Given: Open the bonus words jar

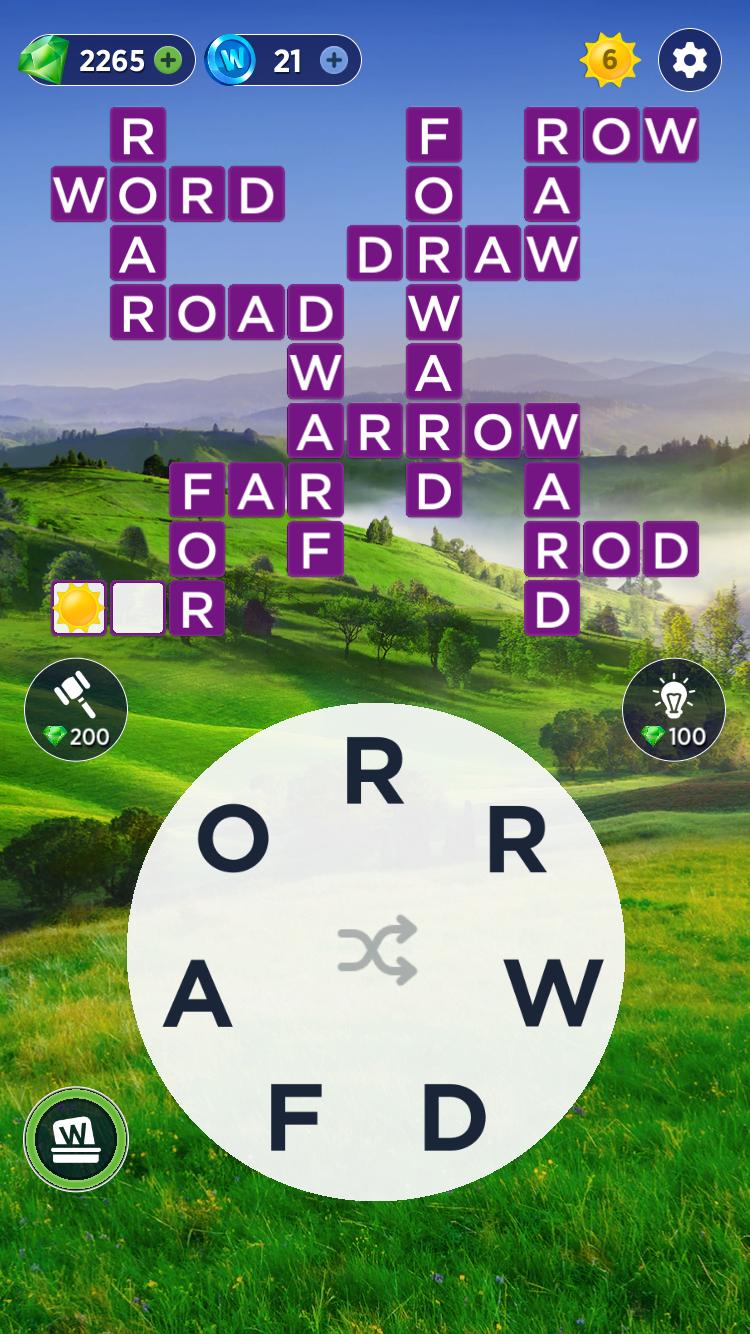Looking at the screenshot, I should 76,1139.
